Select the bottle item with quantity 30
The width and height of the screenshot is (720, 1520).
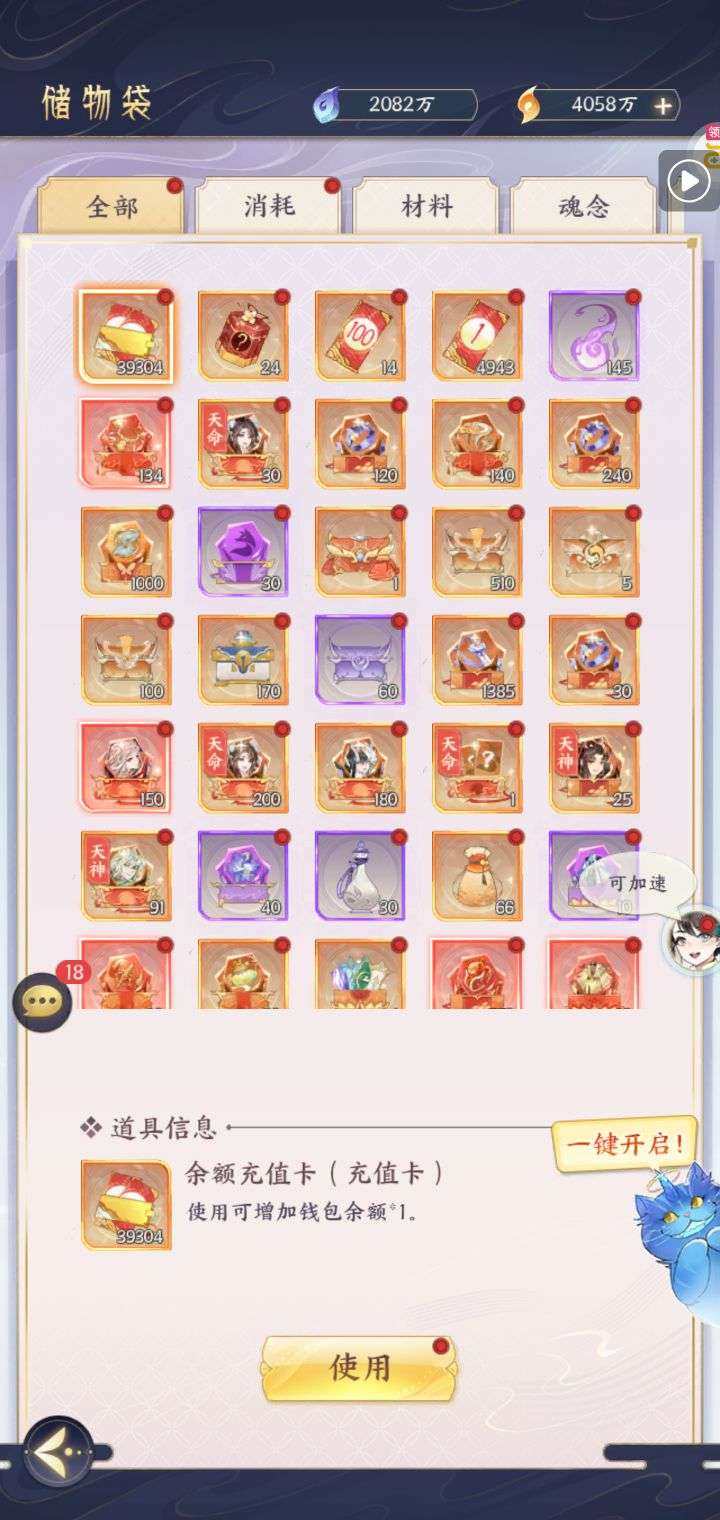tap(360, 876)
